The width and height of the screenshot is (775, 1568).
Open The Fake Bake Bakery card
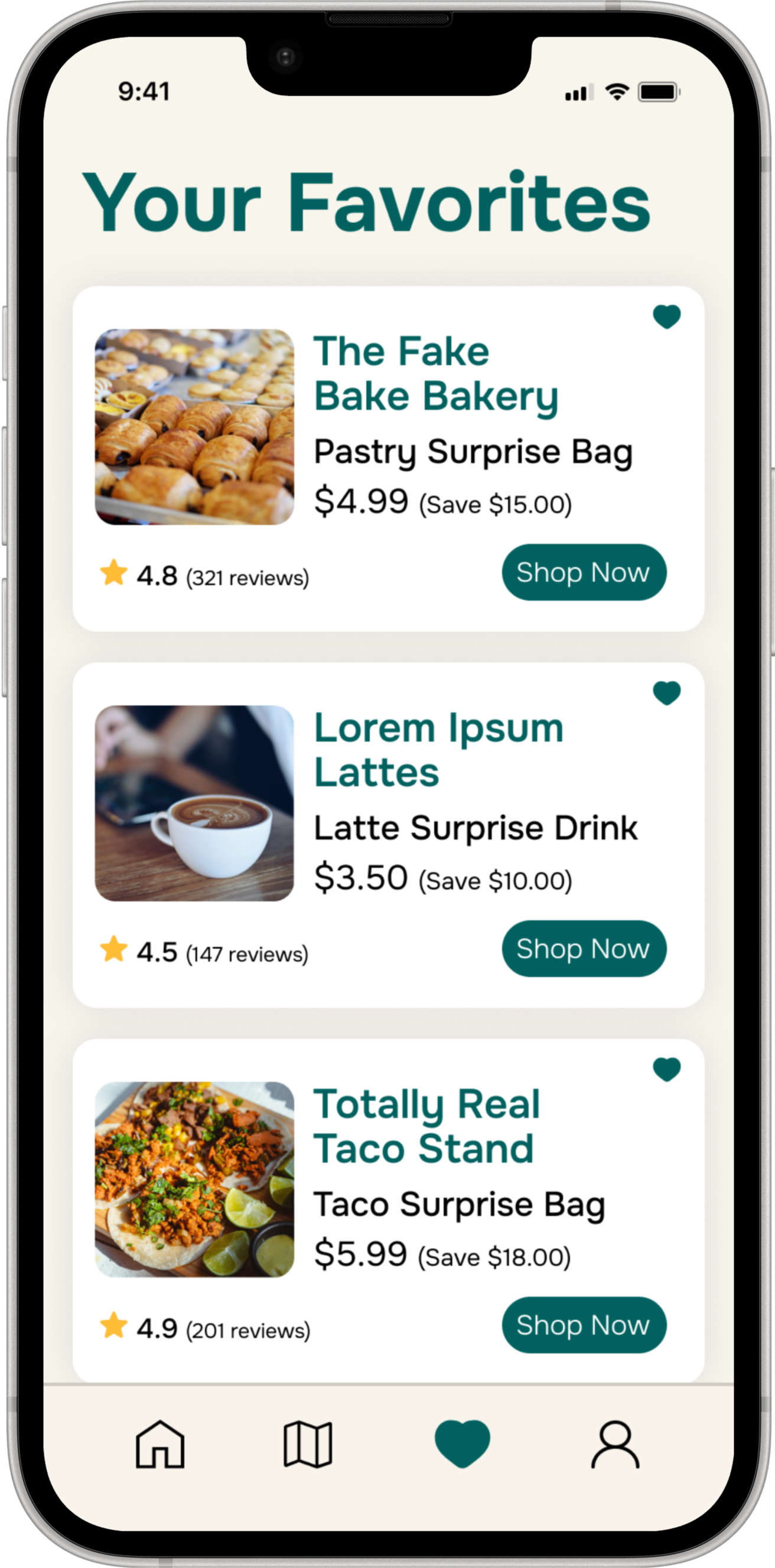[x=388, y=458]
